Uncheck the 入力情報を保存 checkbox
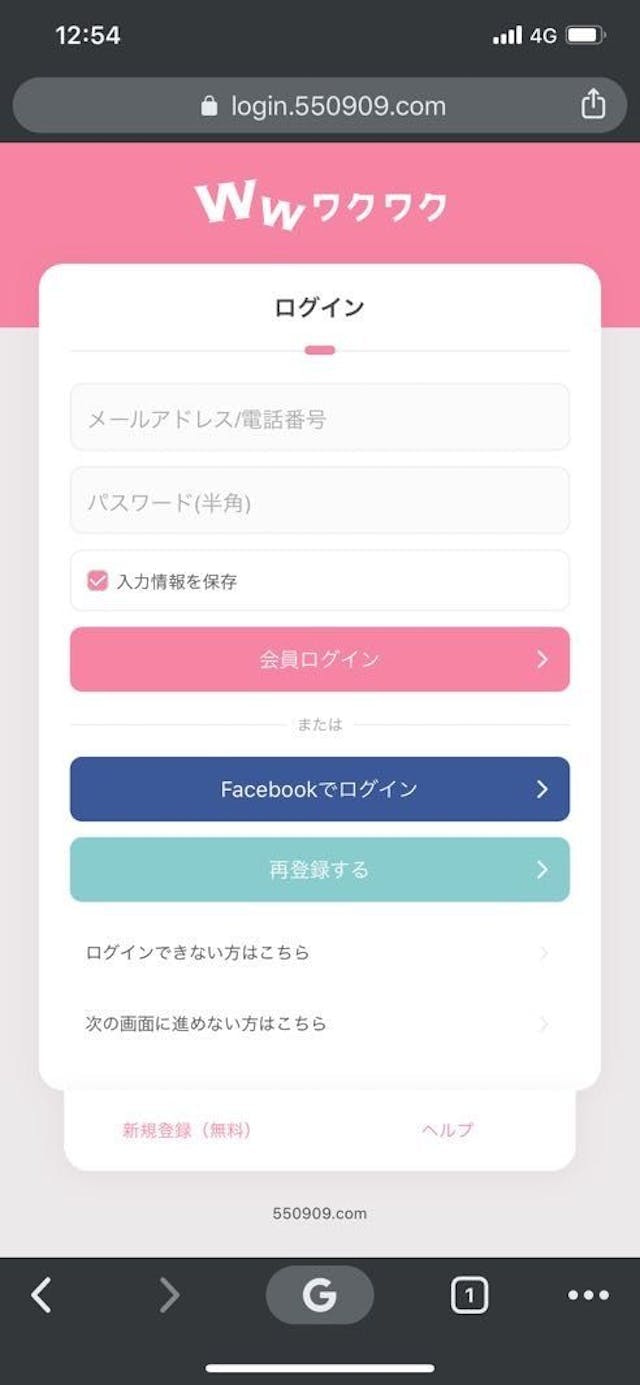This screenshot has height=1385, width=640. (x=97, y=581)
